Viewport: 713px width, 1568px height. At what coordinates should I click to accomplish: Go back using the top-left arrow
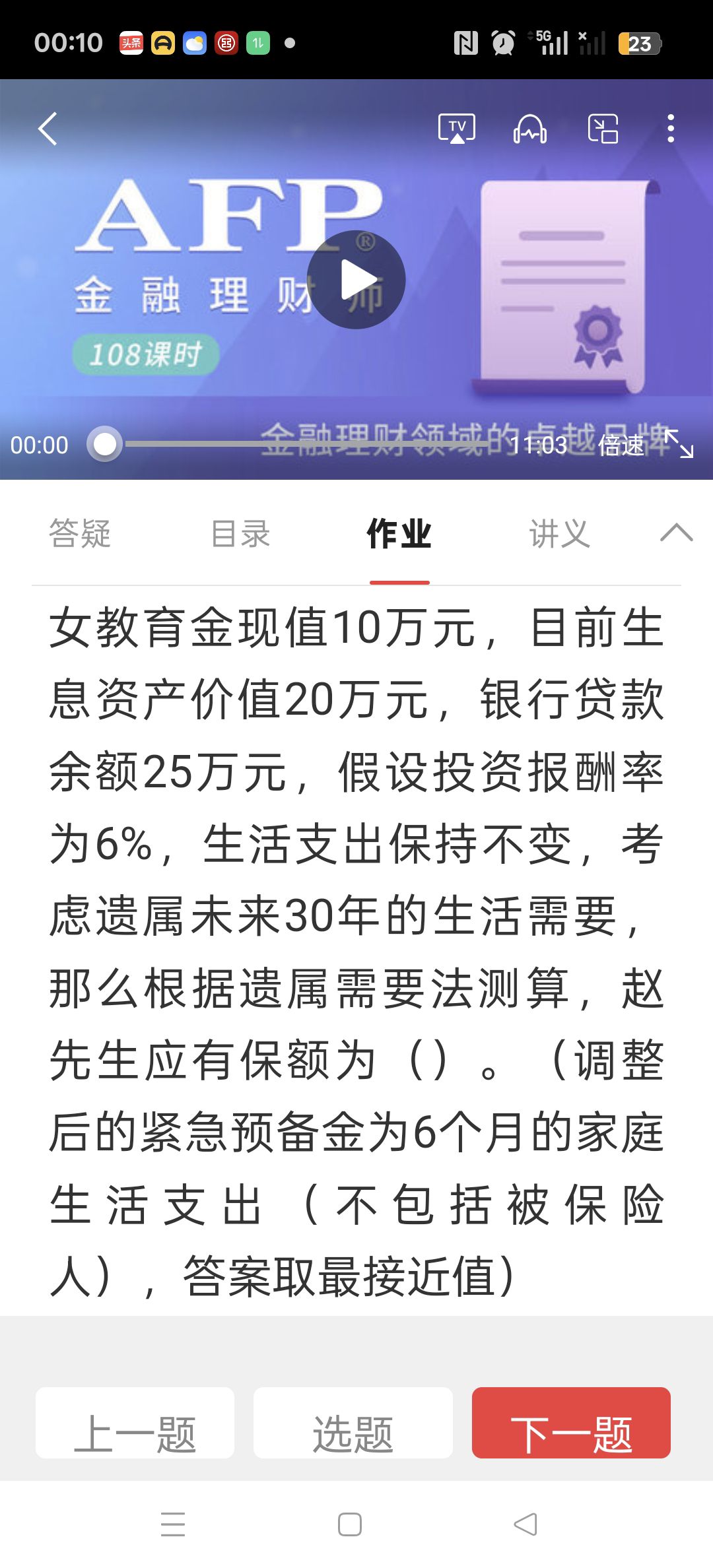point(48,128)
